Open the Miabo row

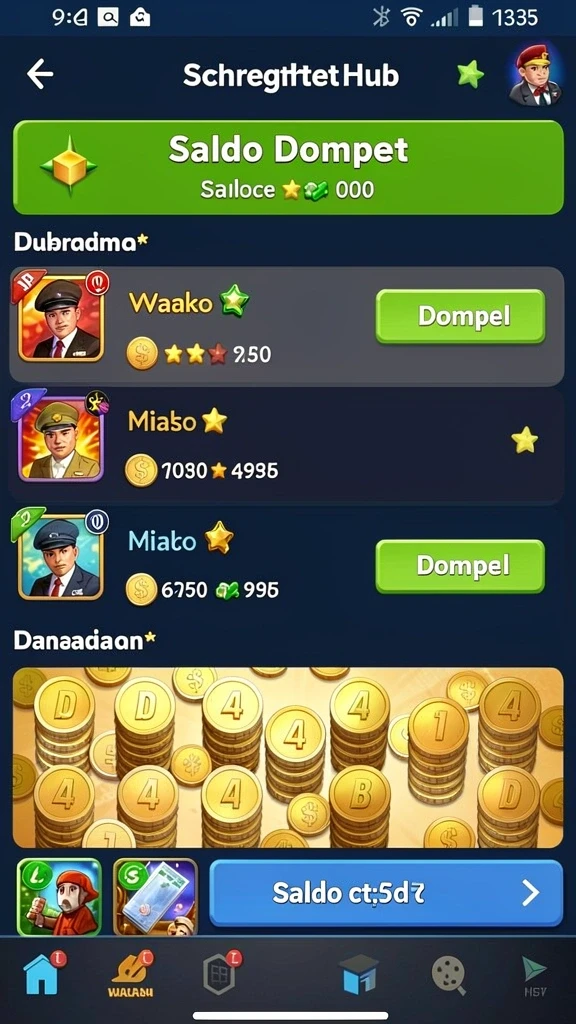pos(287,447)
